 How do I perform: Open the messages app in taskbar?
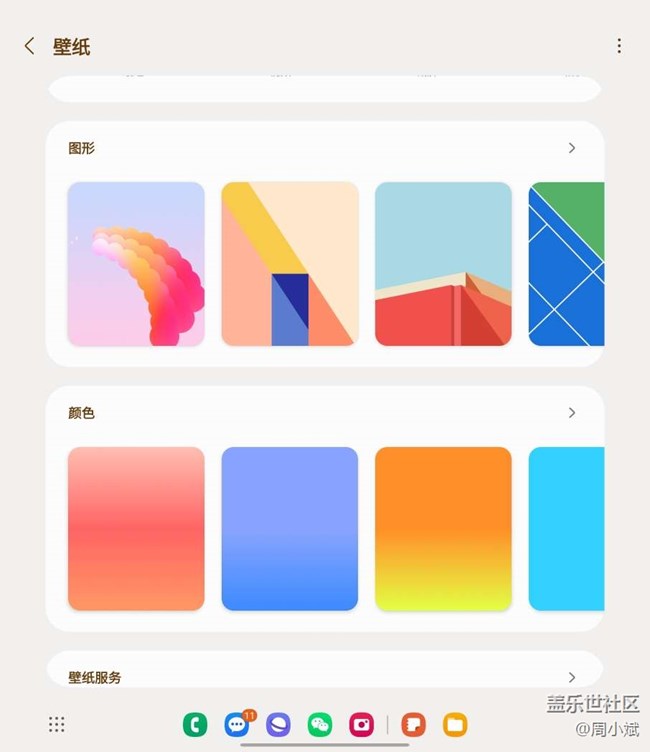click(x=237, y=724)
